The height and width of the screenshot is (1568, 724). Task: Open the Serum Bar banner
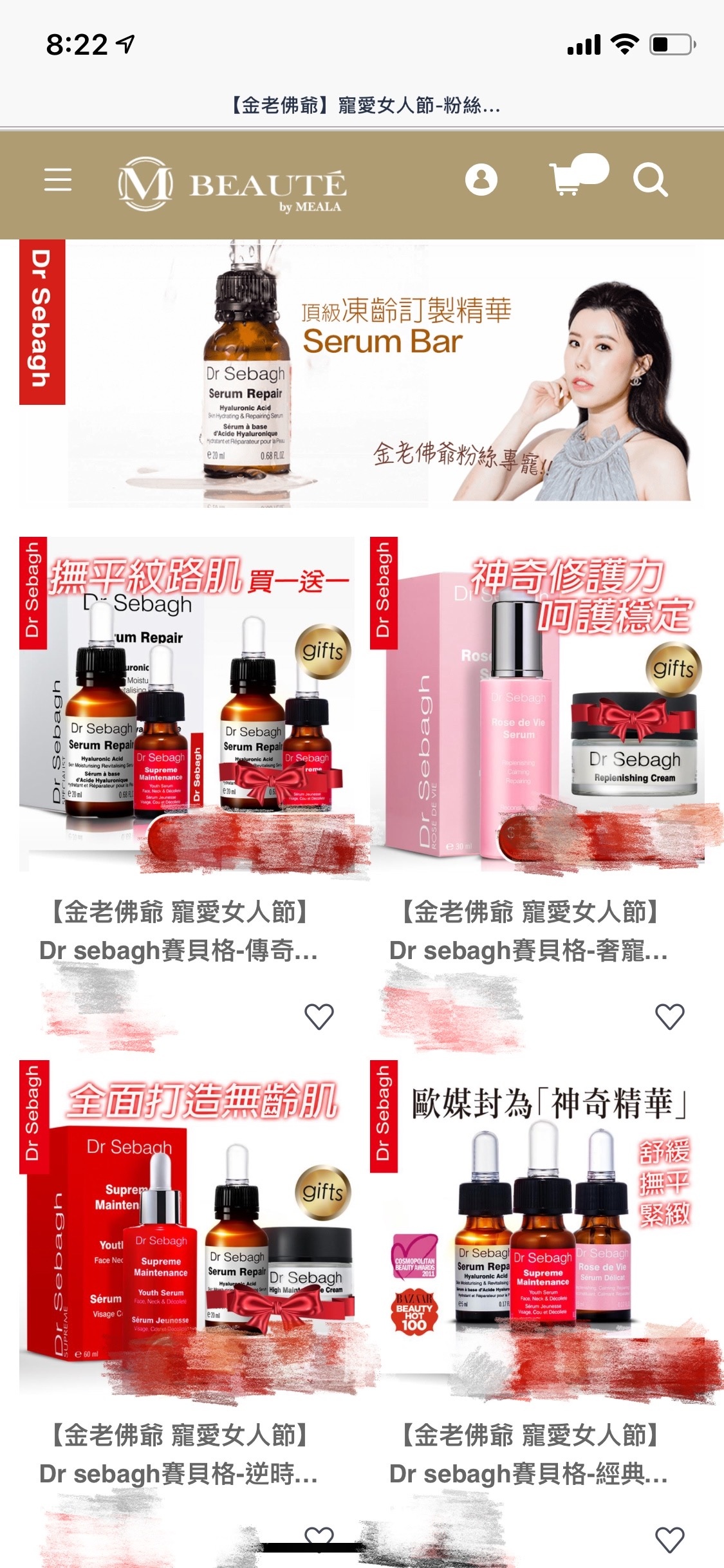point(360,373)
